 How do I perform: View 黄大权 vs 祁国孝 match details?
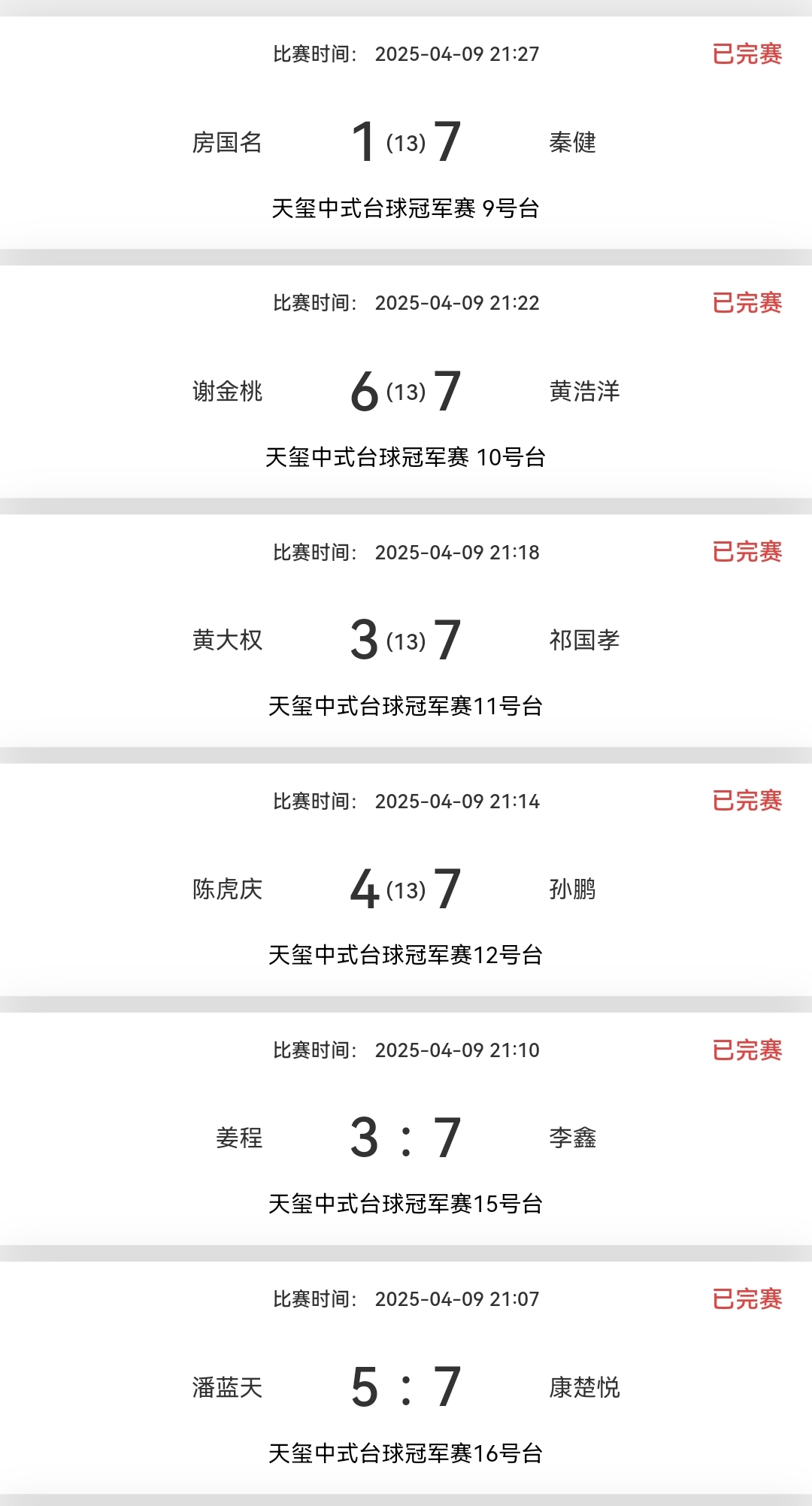point(406,640)
